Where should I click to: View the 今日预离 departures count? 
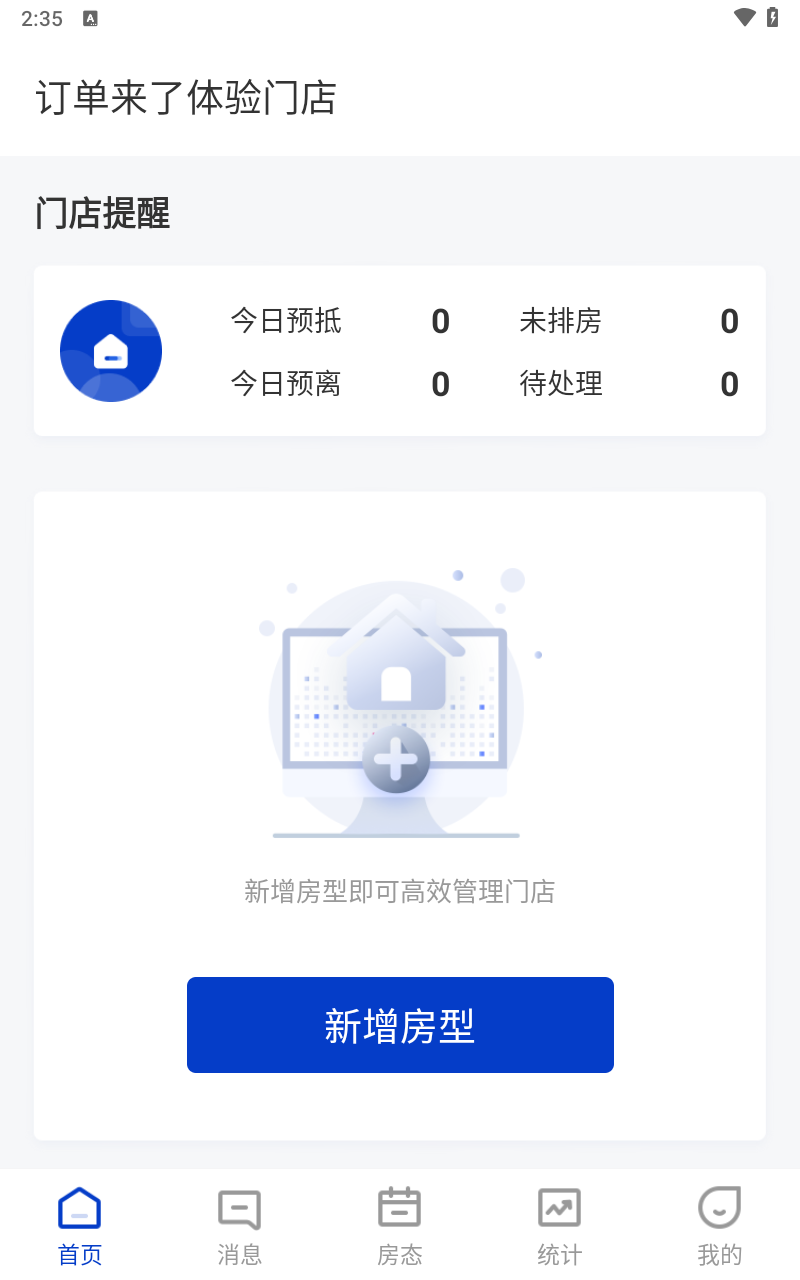(x=440, y=383)
